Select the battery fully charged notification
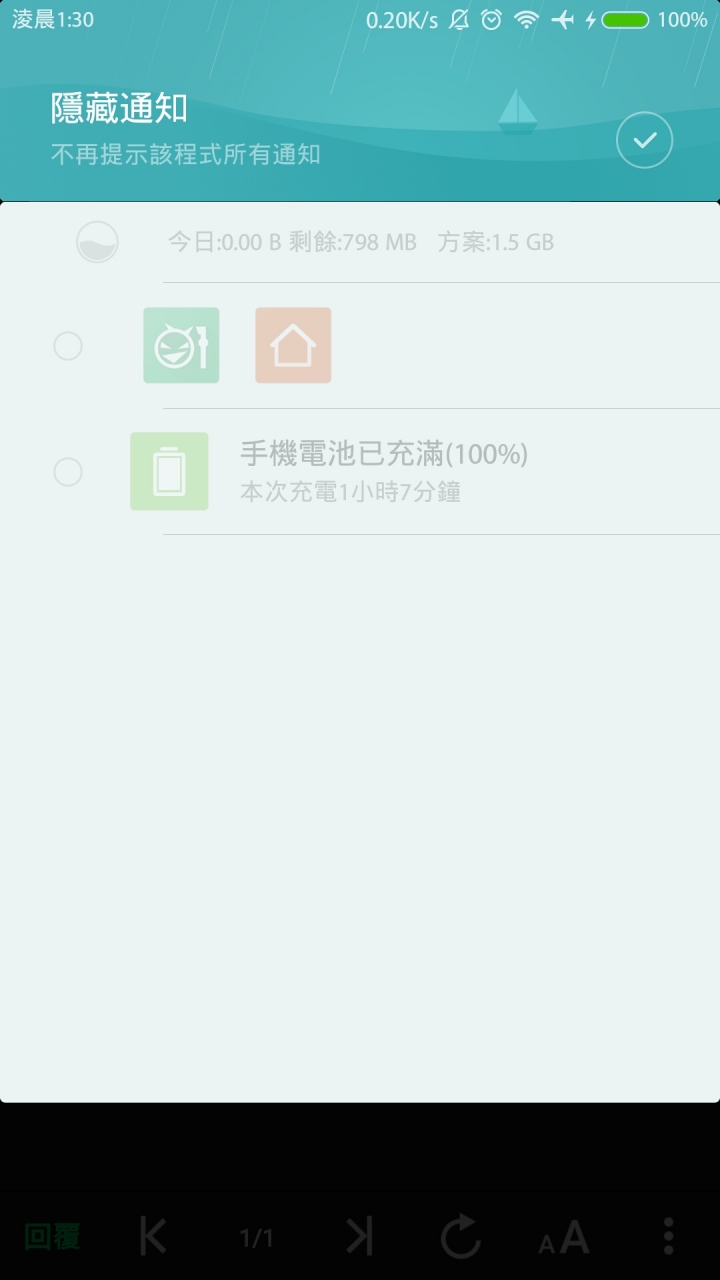 [67, 472]
